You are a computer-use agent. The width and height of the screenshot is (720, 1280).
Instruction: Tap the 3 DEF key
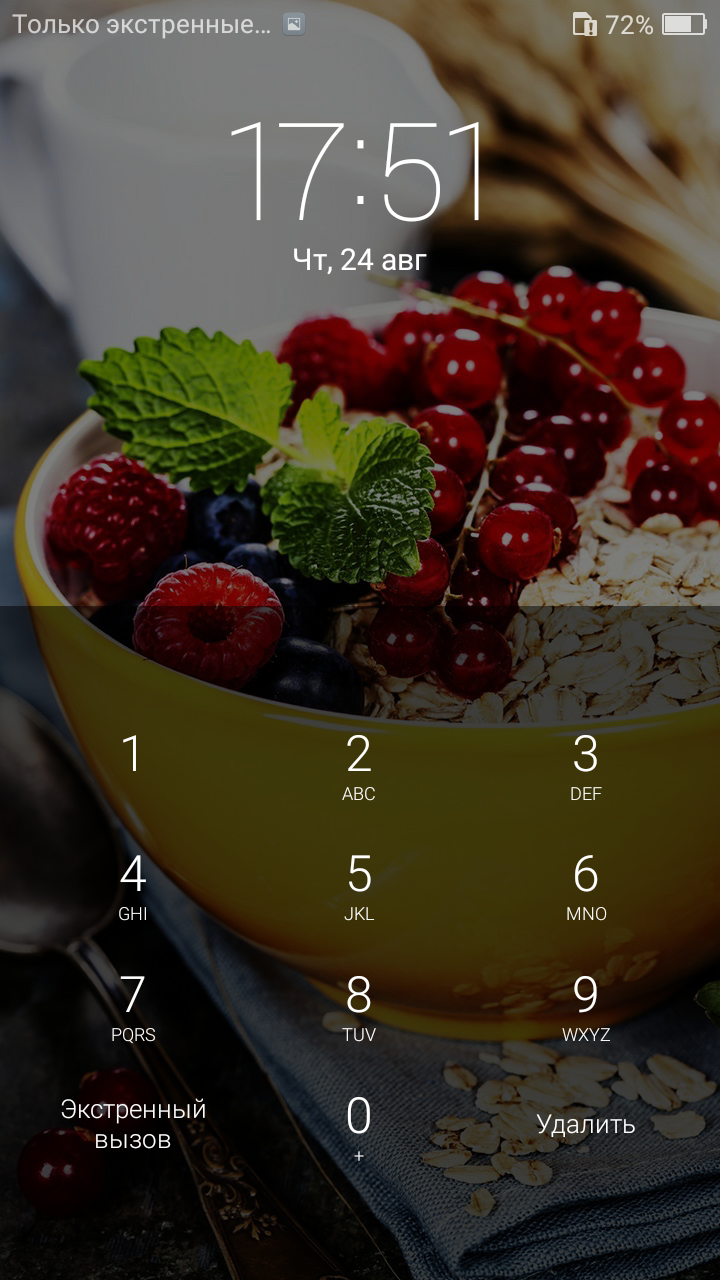point(586,765)
